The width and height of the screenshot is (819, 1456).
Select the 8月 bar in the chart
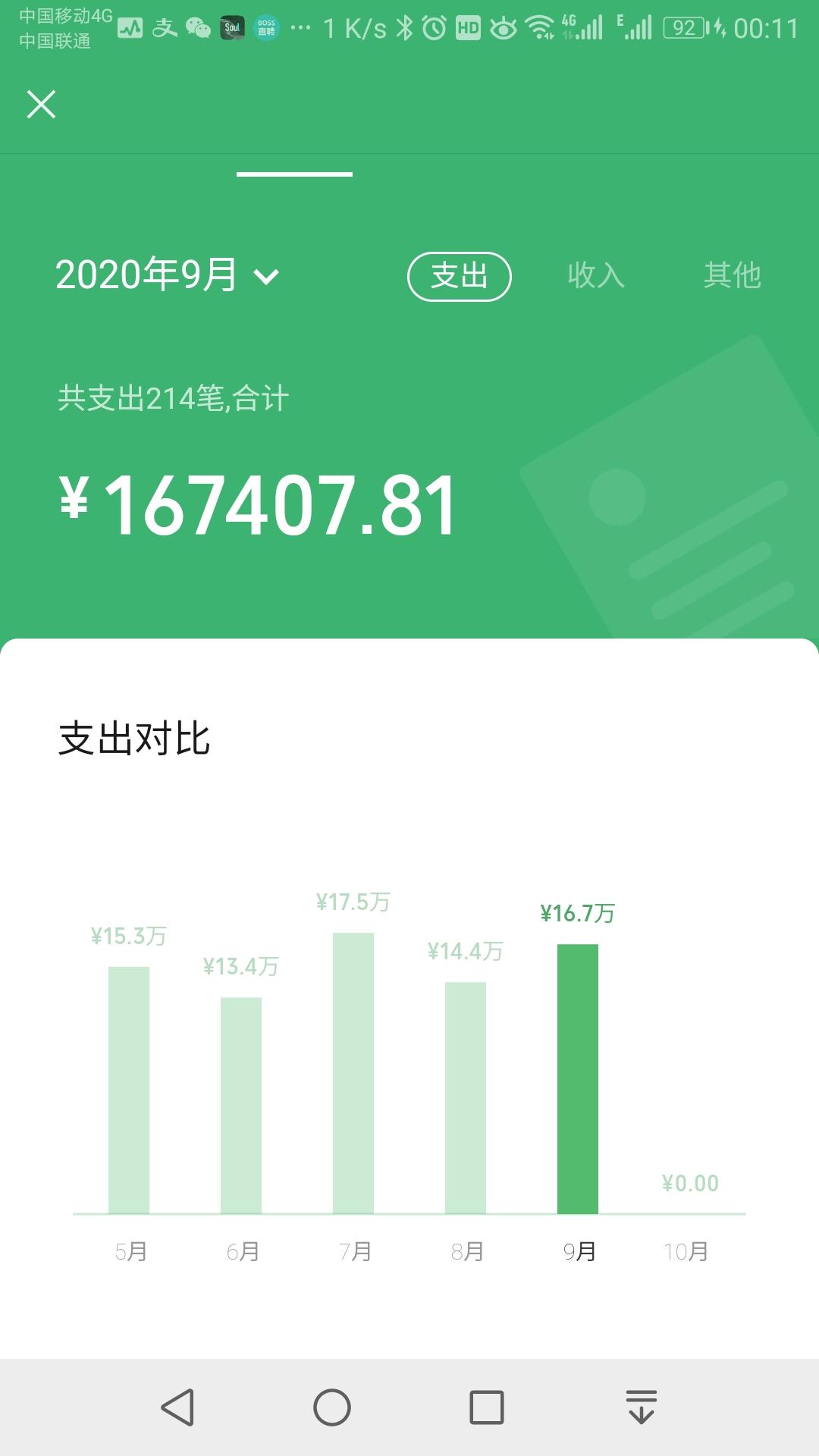pyautogui.click(x=466, y=1097)
